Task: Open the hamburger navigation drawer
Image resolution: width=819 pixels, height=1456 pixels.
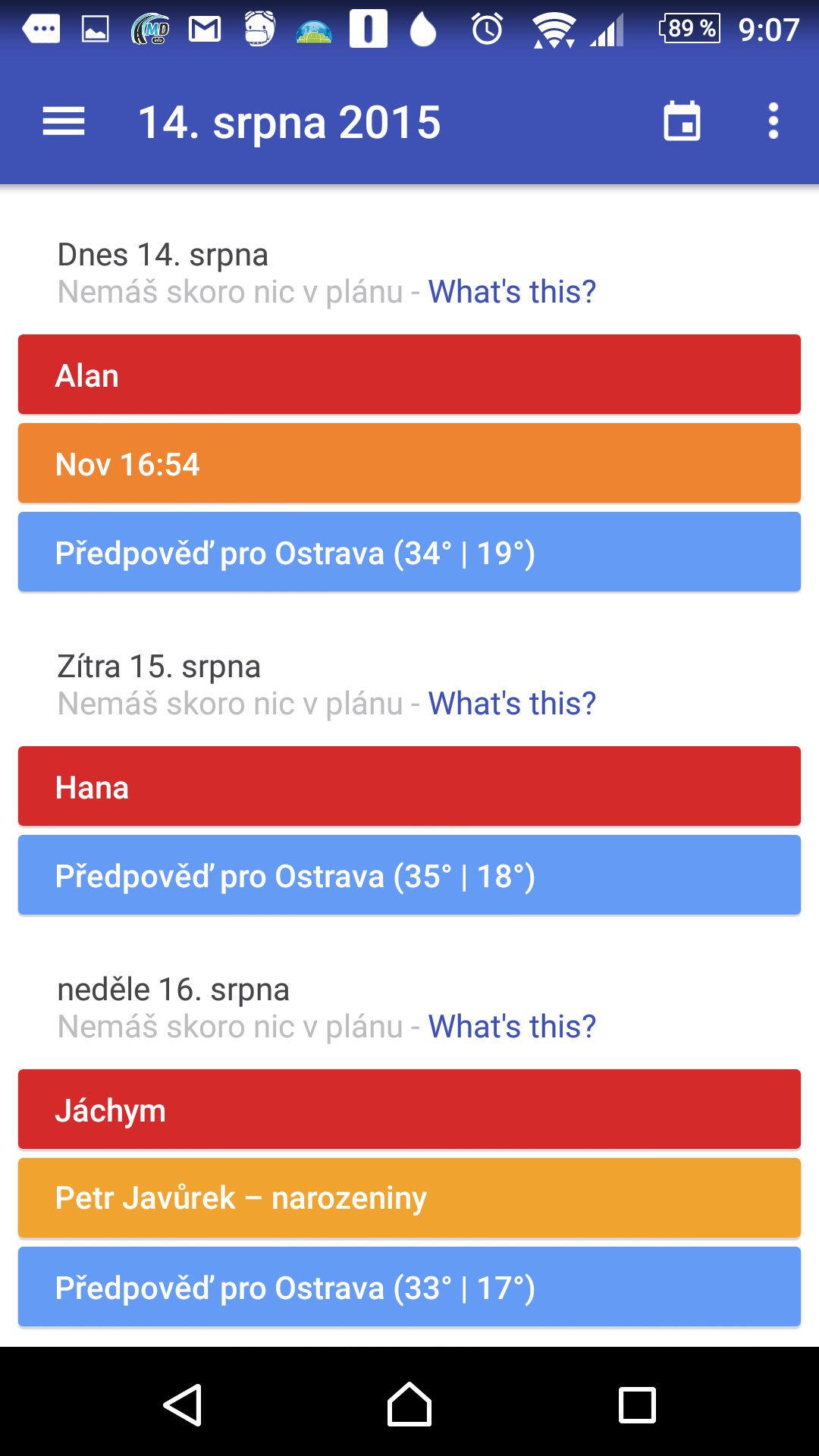Action: pyautogui.click(x=64, y=121)
